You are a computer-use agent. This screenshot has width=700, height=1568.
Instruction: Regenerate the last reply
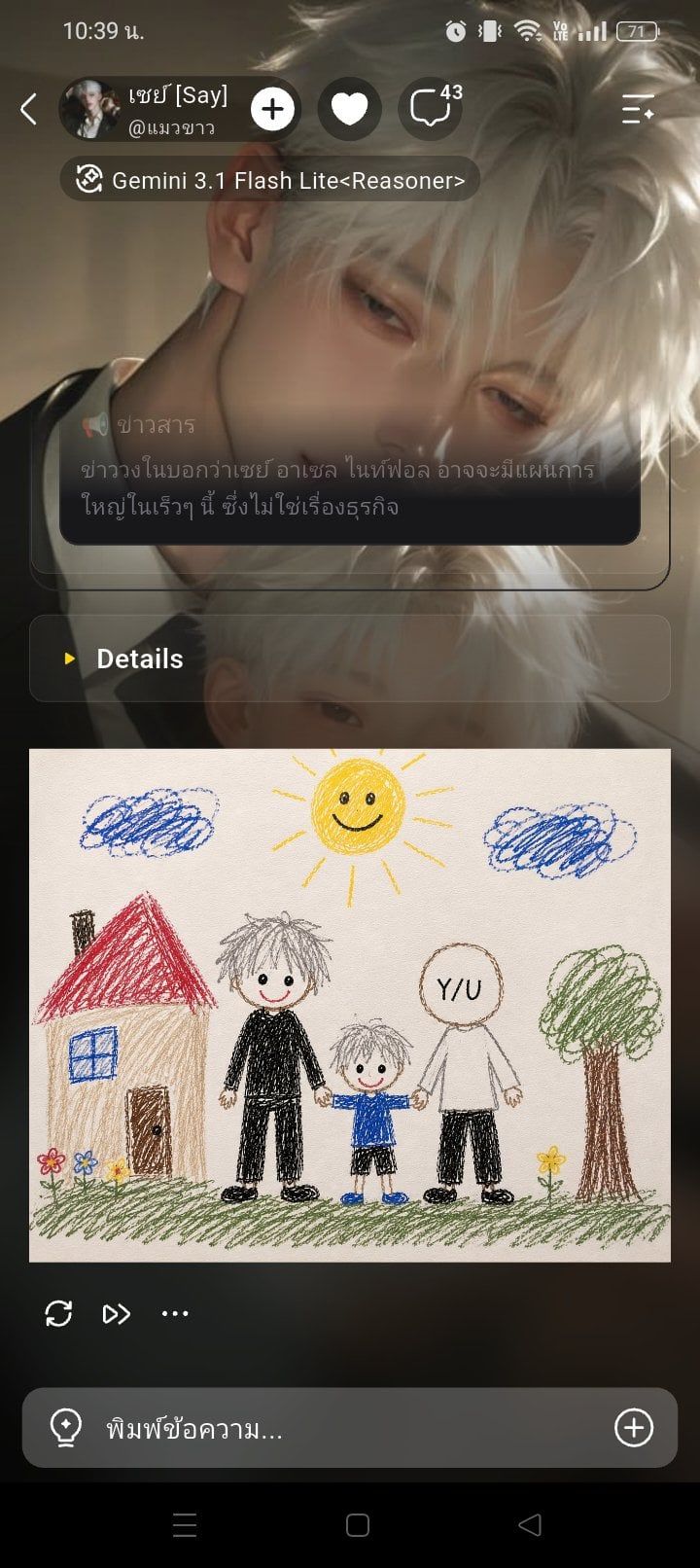click(58, 1314)
